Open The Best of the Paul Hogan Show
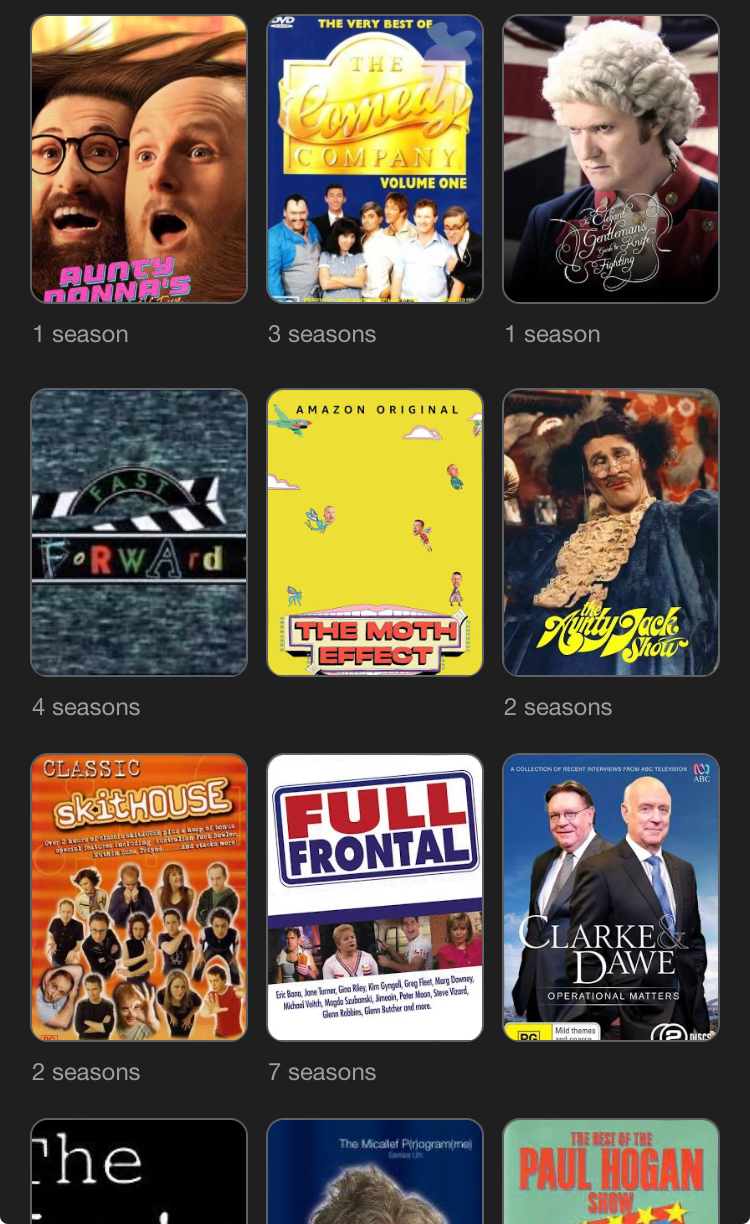Screen dimensions: 750x1224 coord(611,1172)
